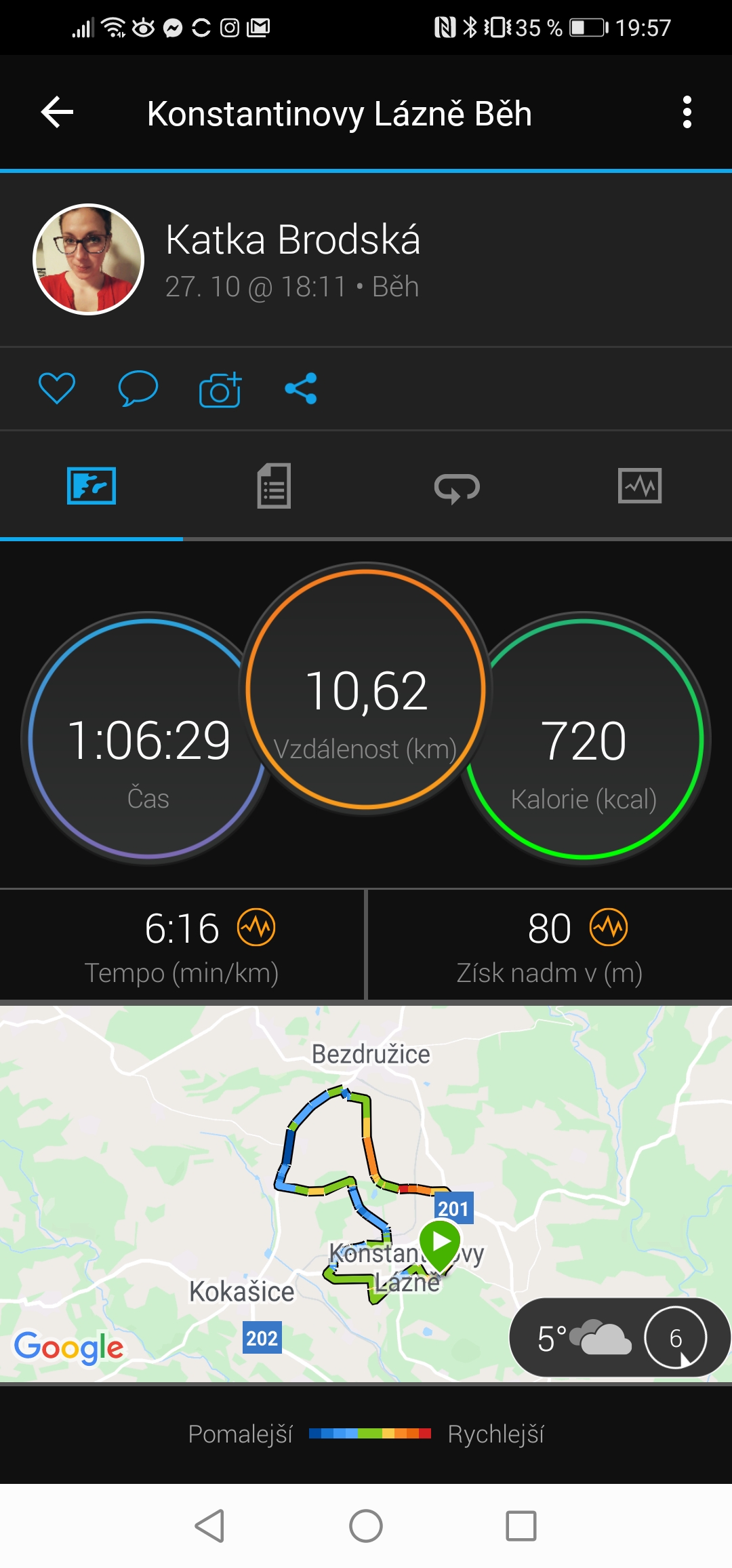This screenshot has width=732, height=1568.
Task: Switch to the charts tab
Action: (640, 486)
